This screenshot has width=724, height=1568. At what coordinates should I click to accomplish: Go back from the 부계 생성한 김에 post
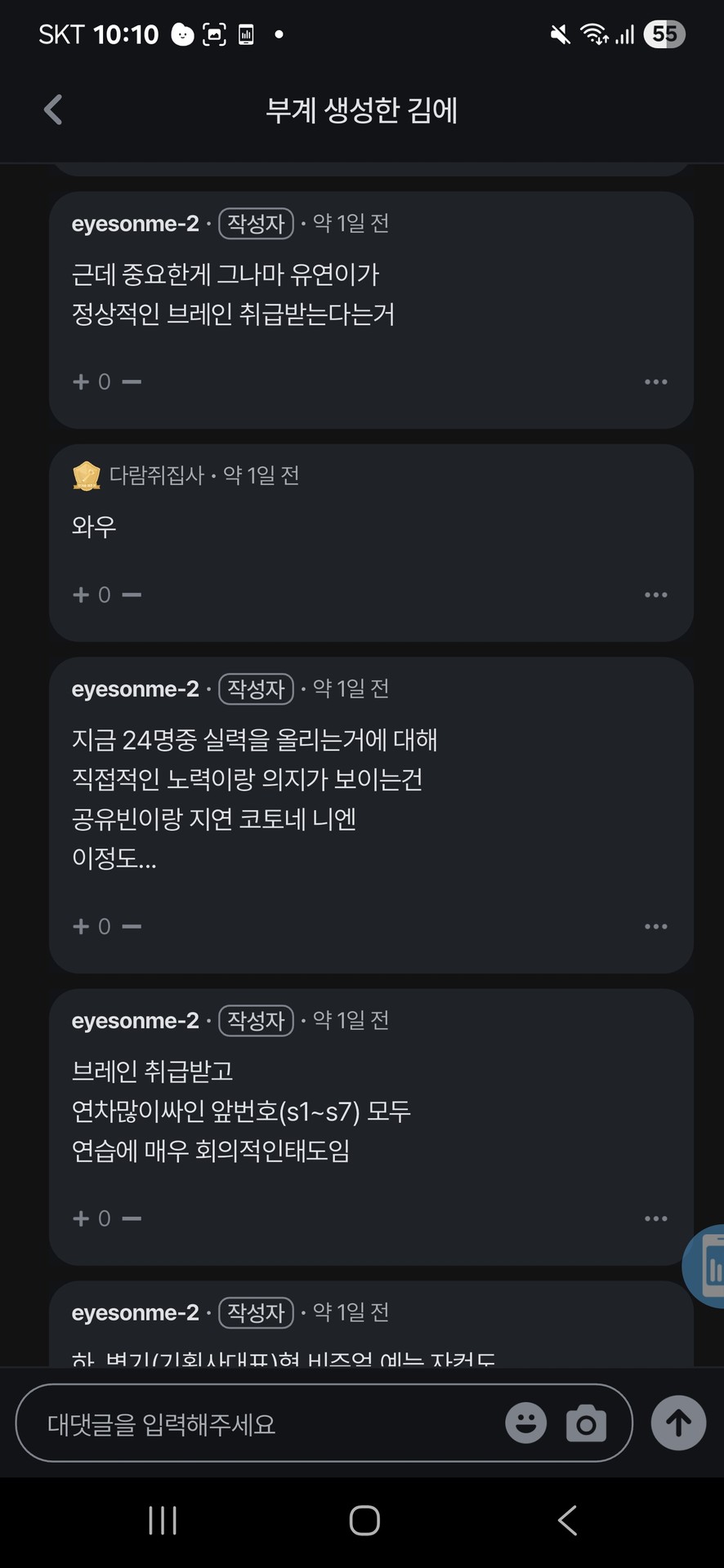[x=53, y=109]
